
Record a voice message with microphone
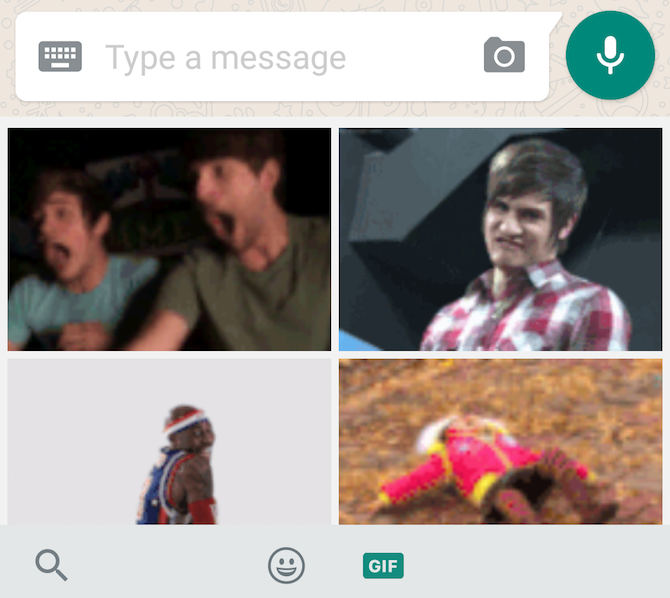(610, 56)
